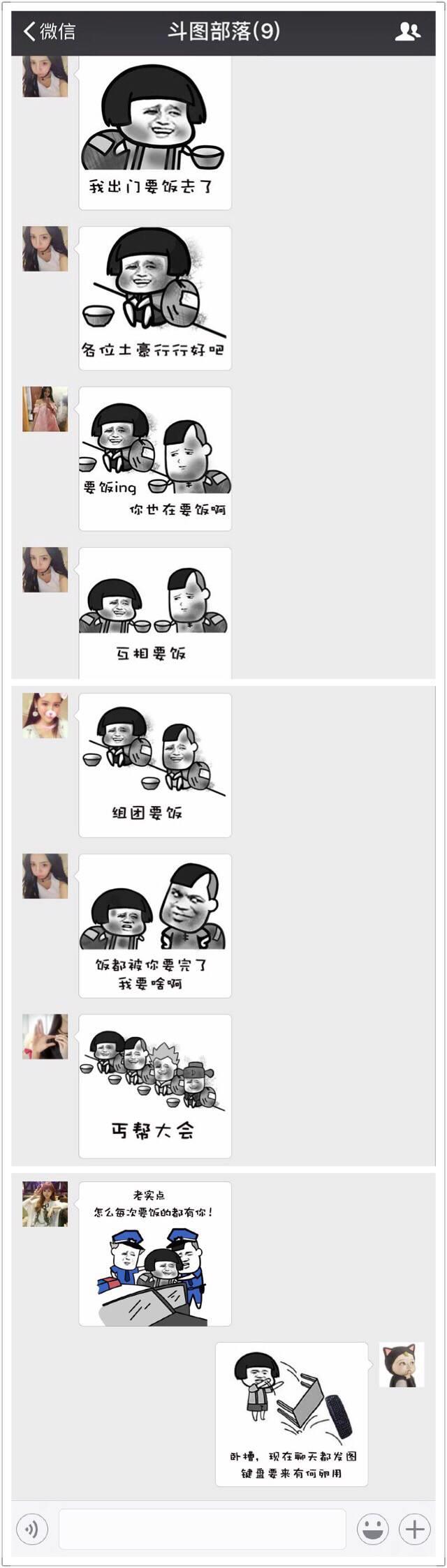Open the plus attachment menu
Image resolution: width=447 pixels, height=1568 pixels.
point(414,1530)
